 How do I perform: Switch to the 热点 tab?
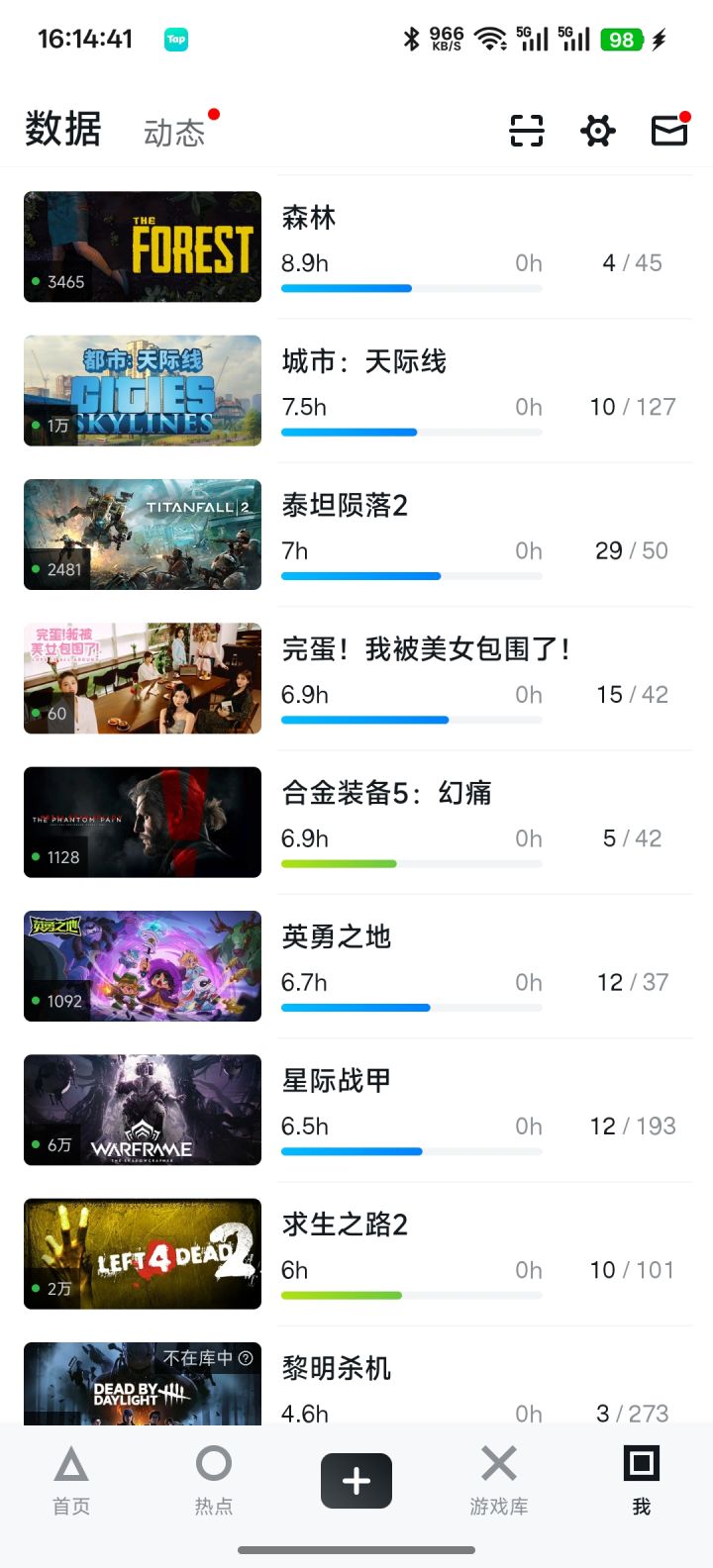coord(214,1480)
